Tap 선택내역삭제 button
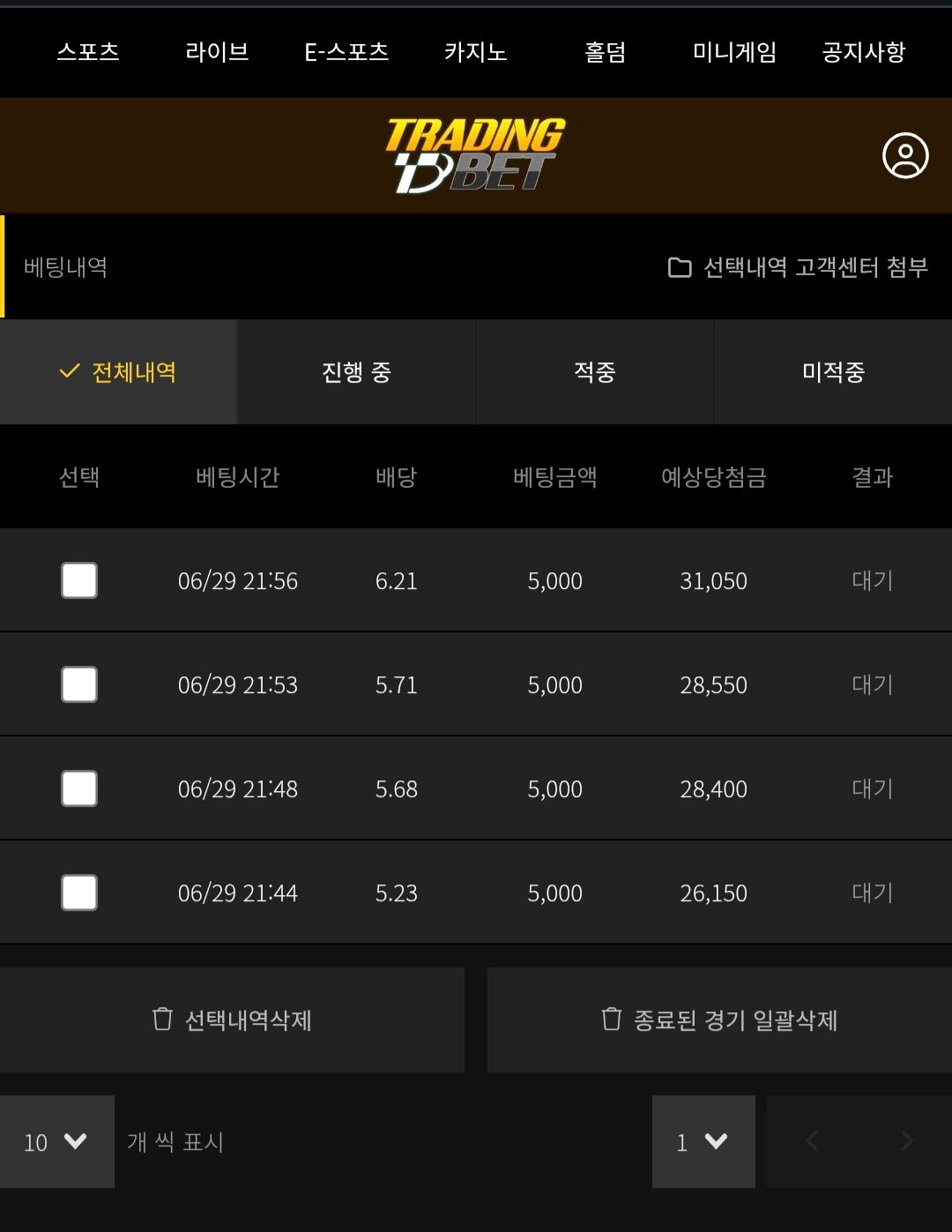Screen dimensions: 952x1232 pyautogui.click(x=232, y=1020)
